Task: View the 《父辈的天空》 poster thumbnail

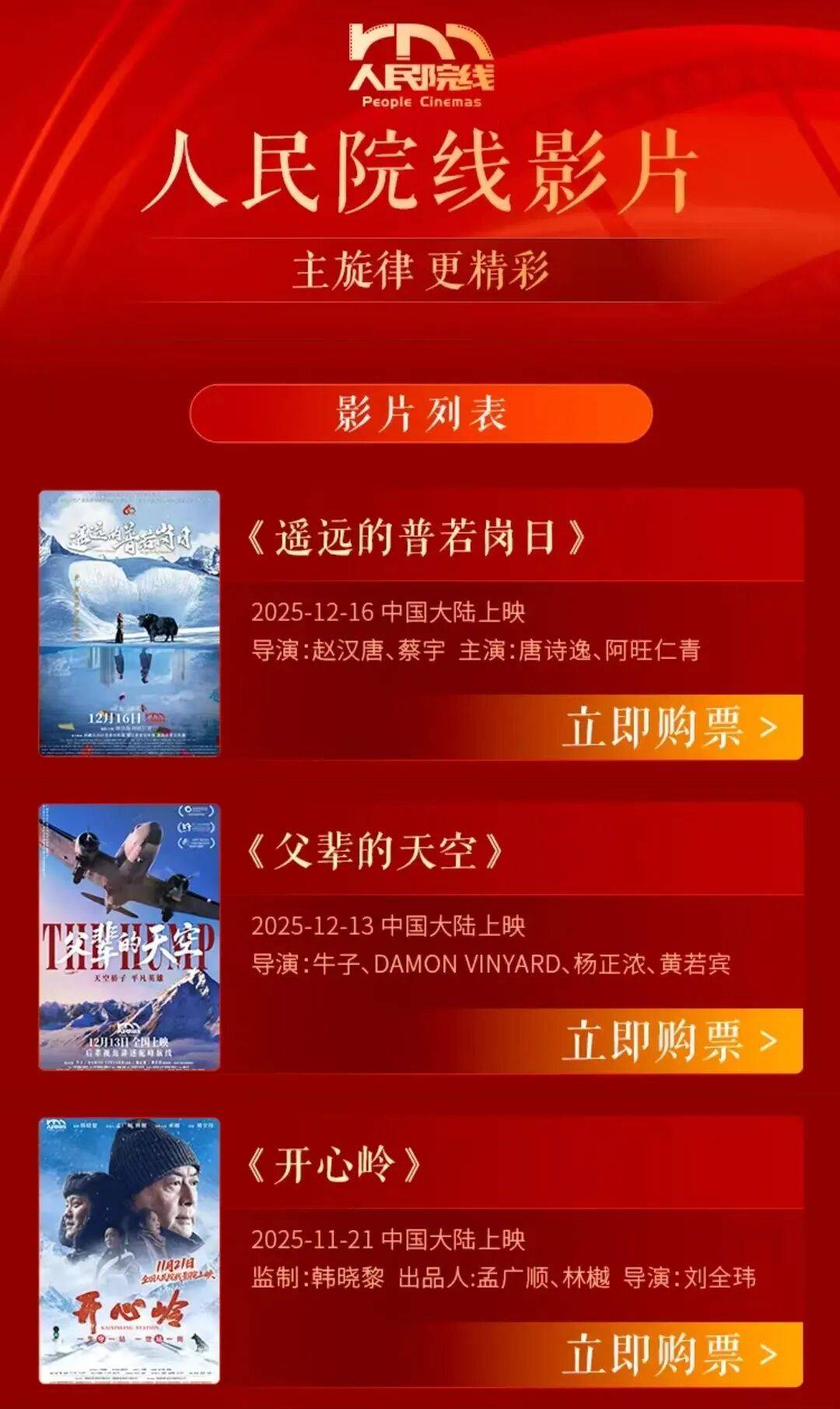Action: point(130,937)
